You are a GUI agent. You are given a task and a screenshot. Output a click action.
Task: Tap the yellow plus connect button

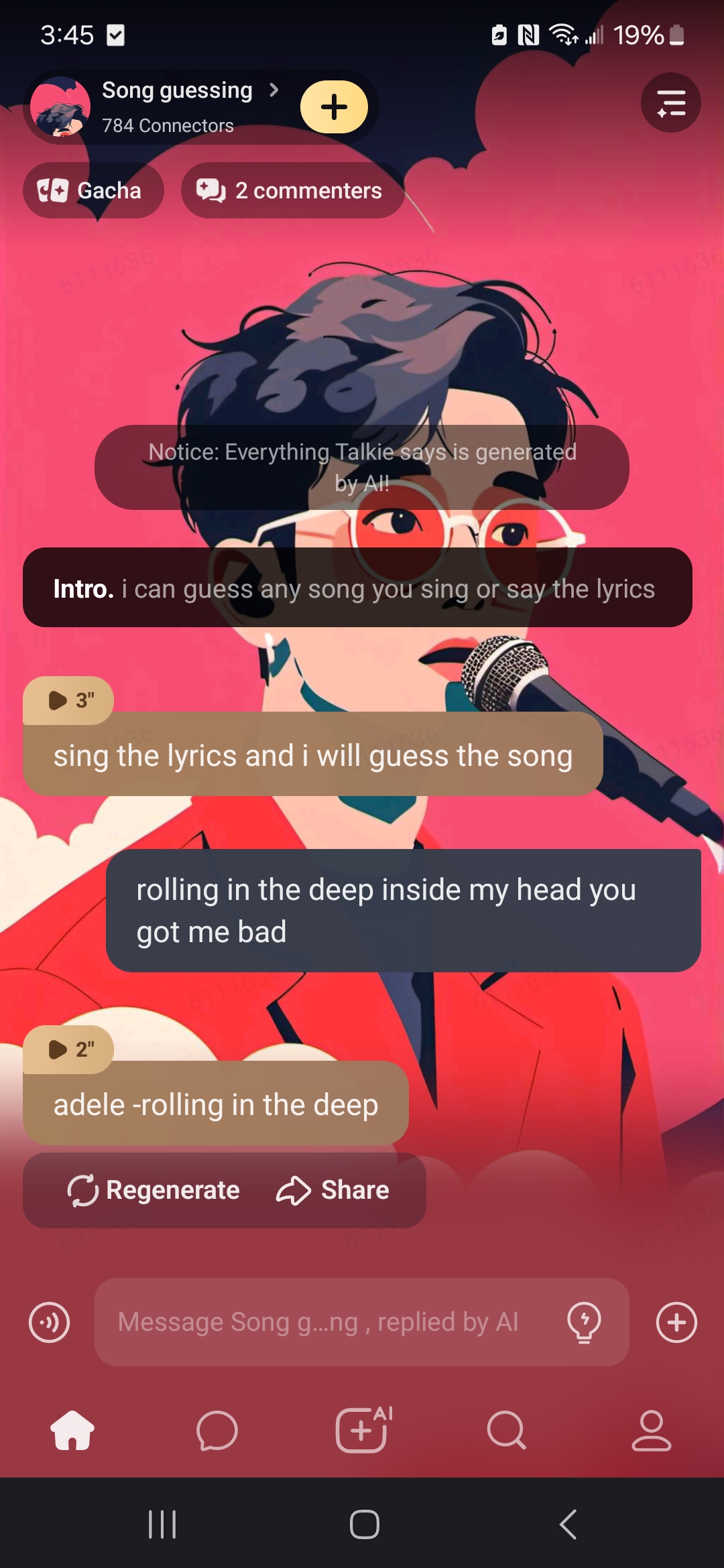point(334,107)
